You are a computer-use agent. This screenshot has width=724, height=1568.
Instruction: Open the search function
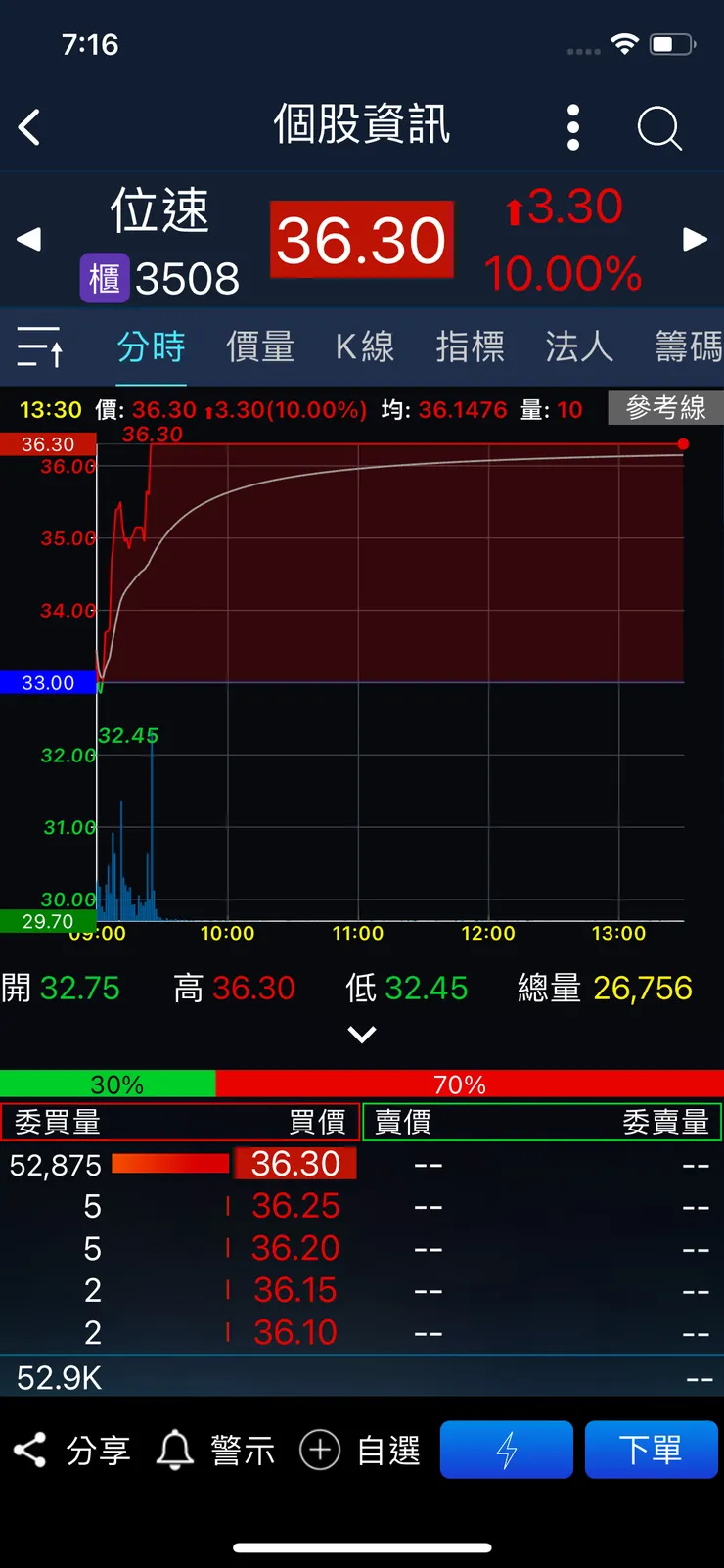(658, 127)
